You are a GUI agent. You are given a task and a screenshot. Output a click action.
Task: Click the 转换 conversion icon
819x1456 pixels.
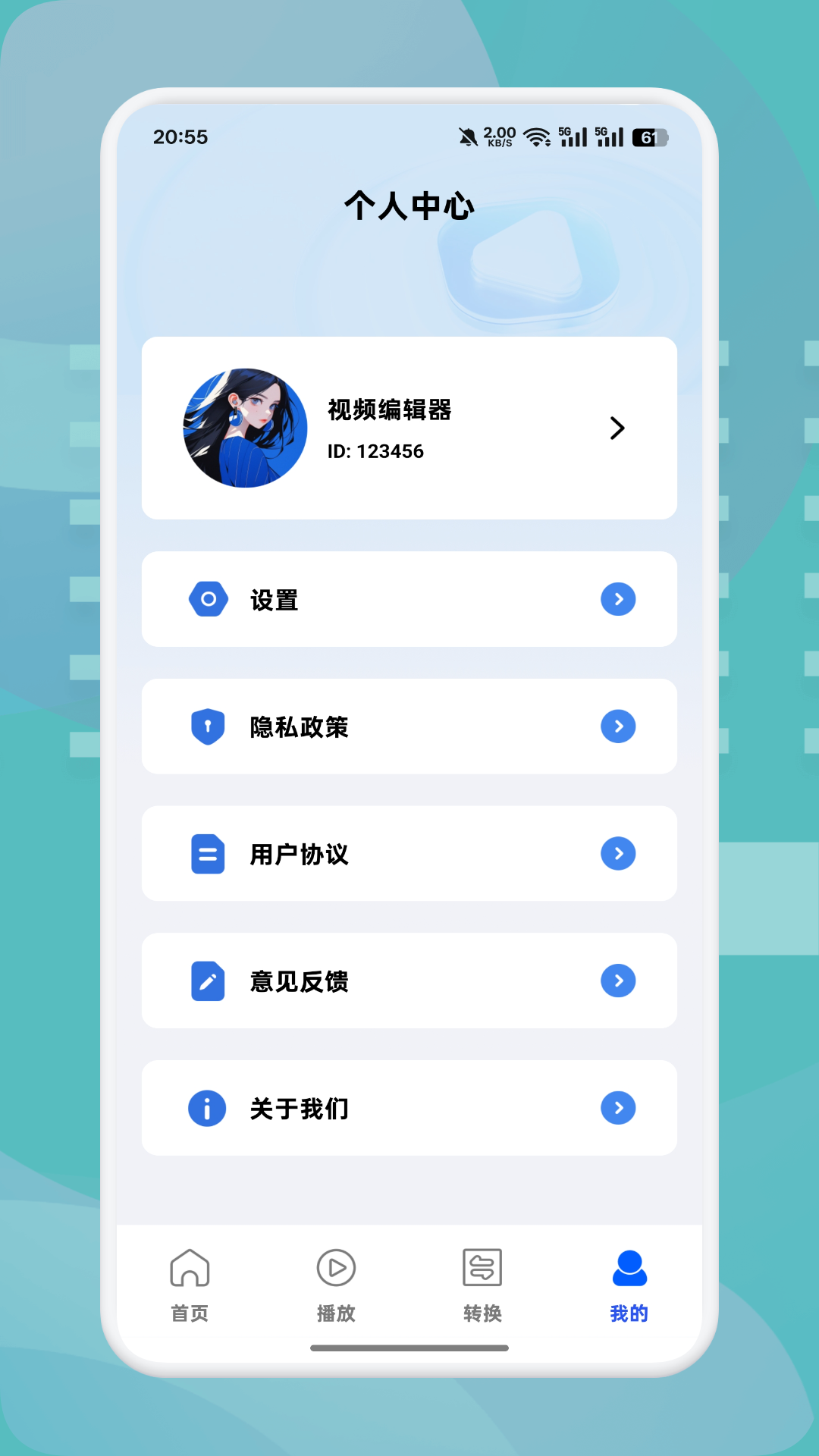tap(481, 1266)
